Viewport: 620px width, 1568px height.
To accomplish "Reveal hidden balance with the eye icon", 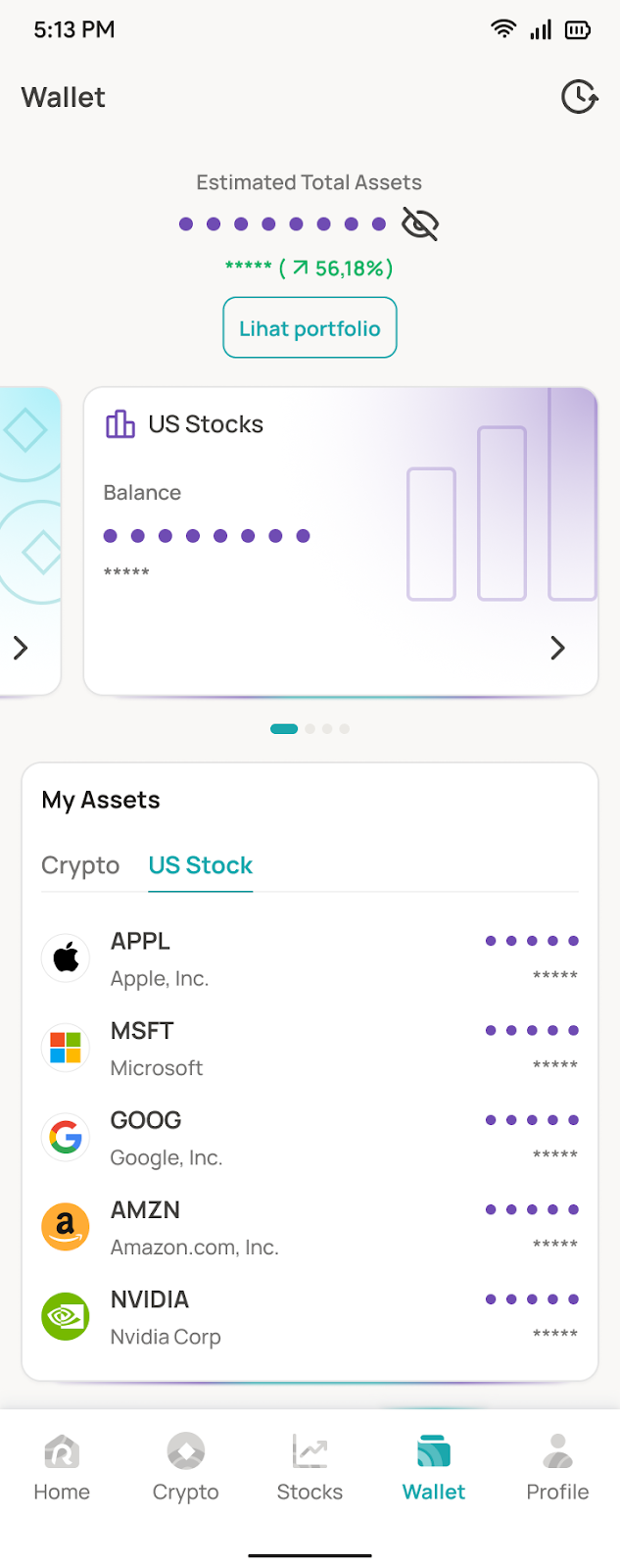I will click(x=420, y=224).
